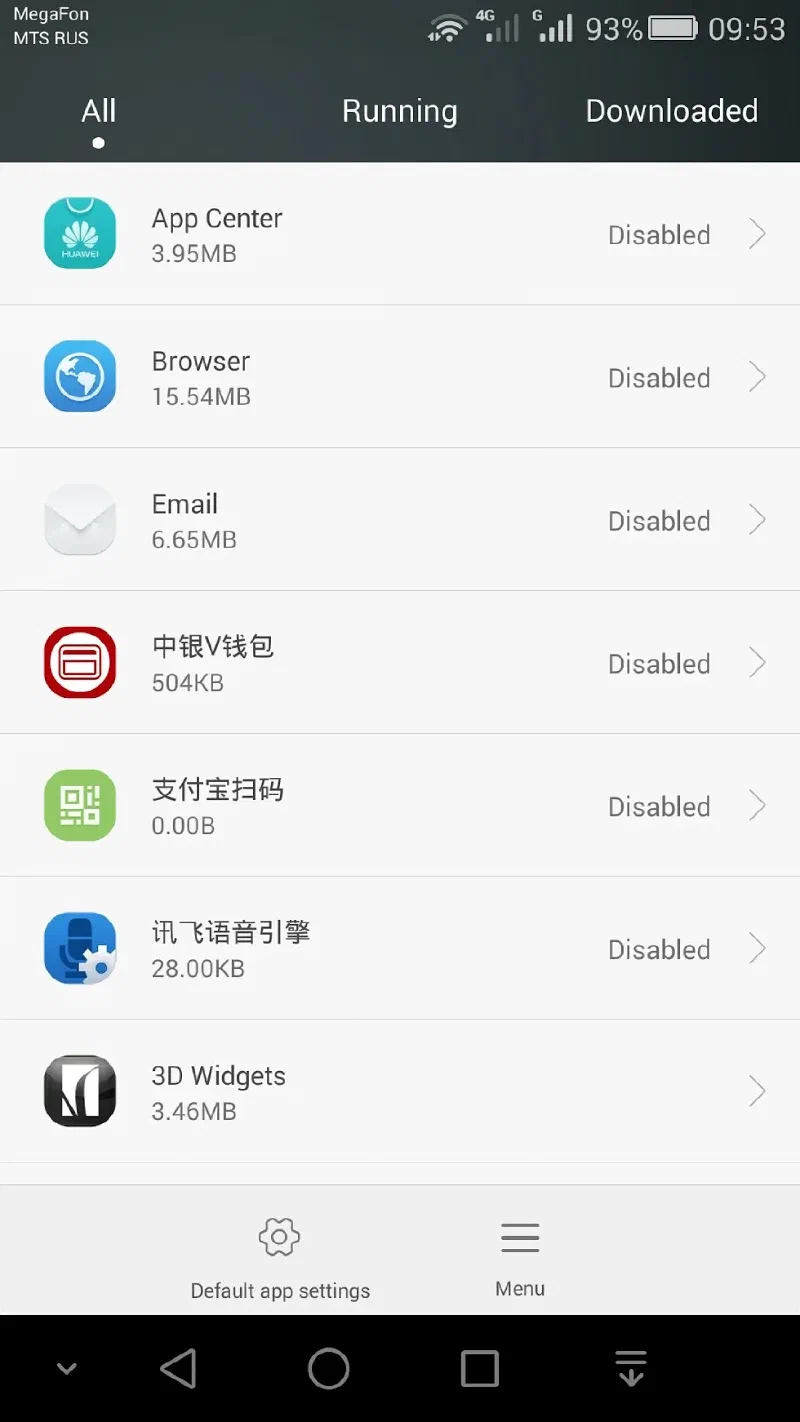Go back with the system back button
Image resolution: width=800 pixels, height=1422 pixels.
click(178, 1369)
